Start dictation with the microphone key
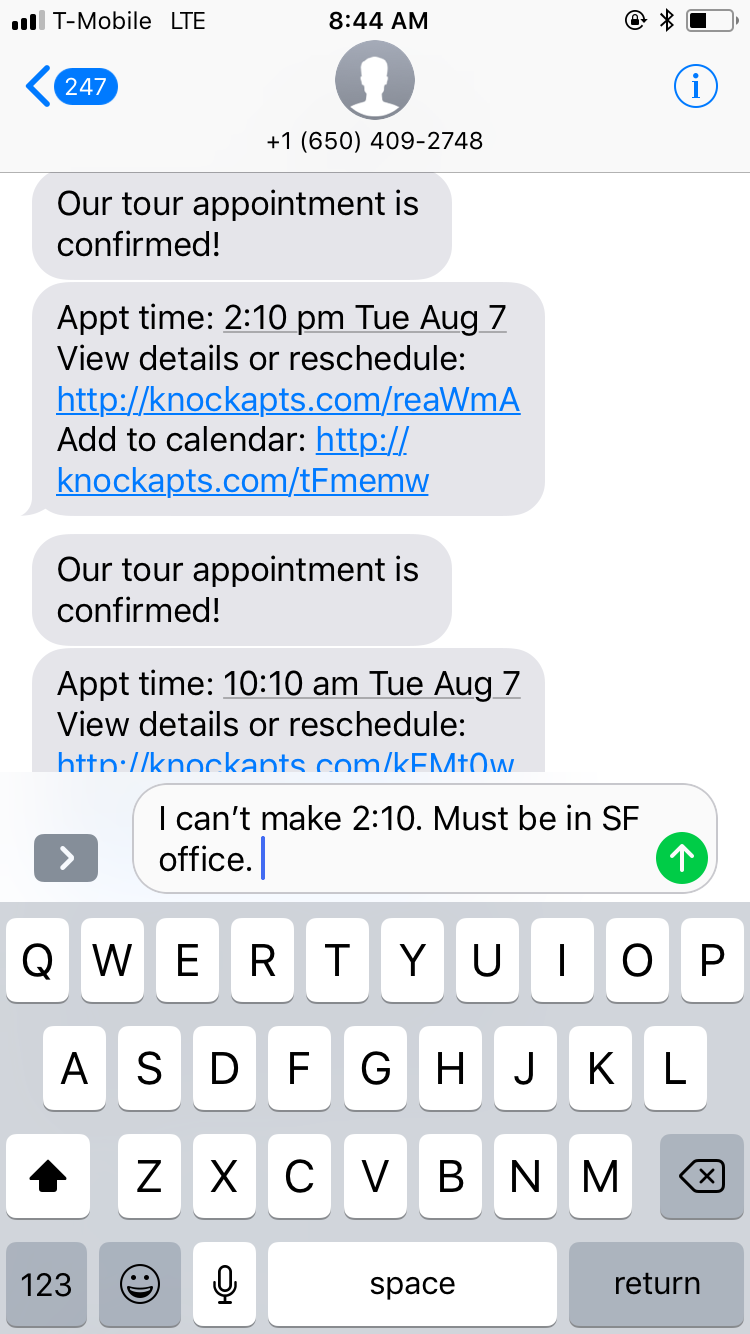Image resolution: width=750 pixels, height=1334 pixels. [225, 1284]
